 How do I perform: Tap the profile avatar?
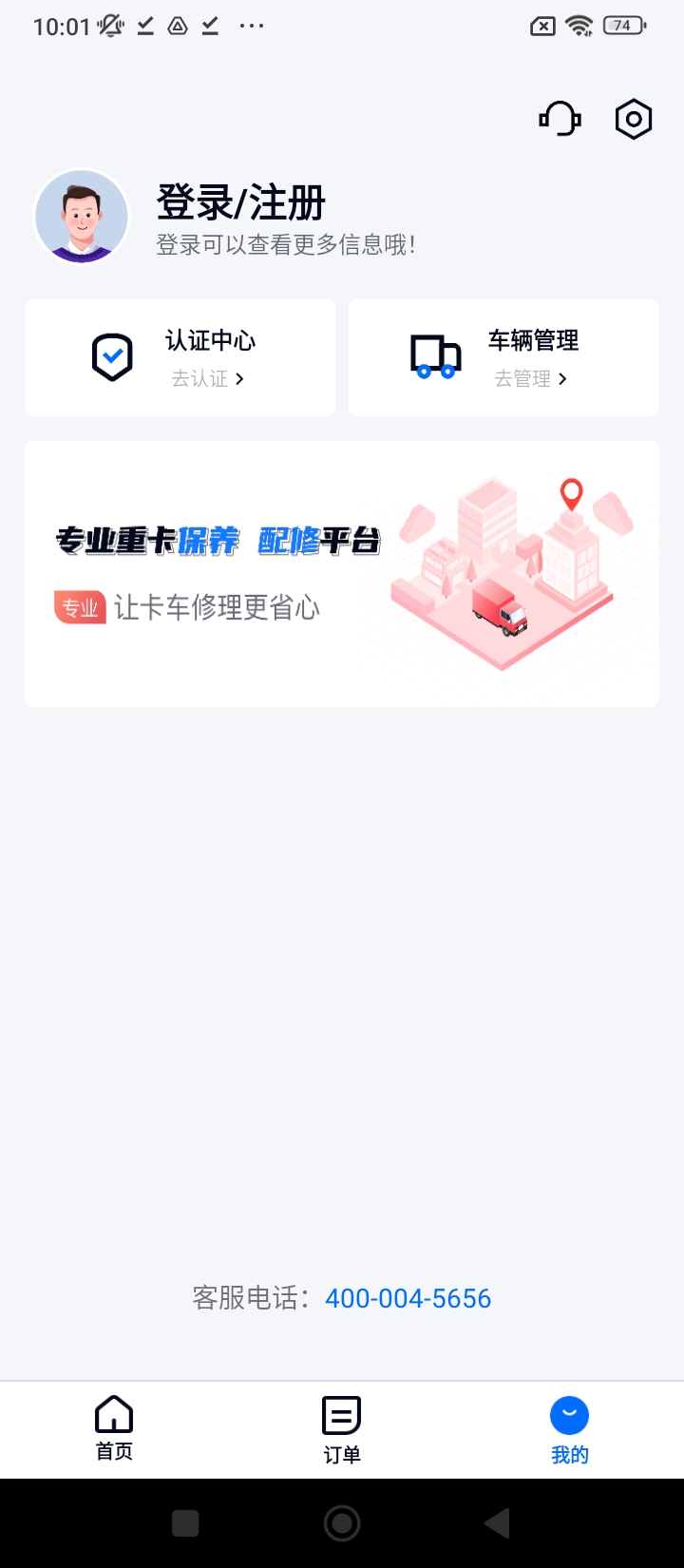coord(82,217)
